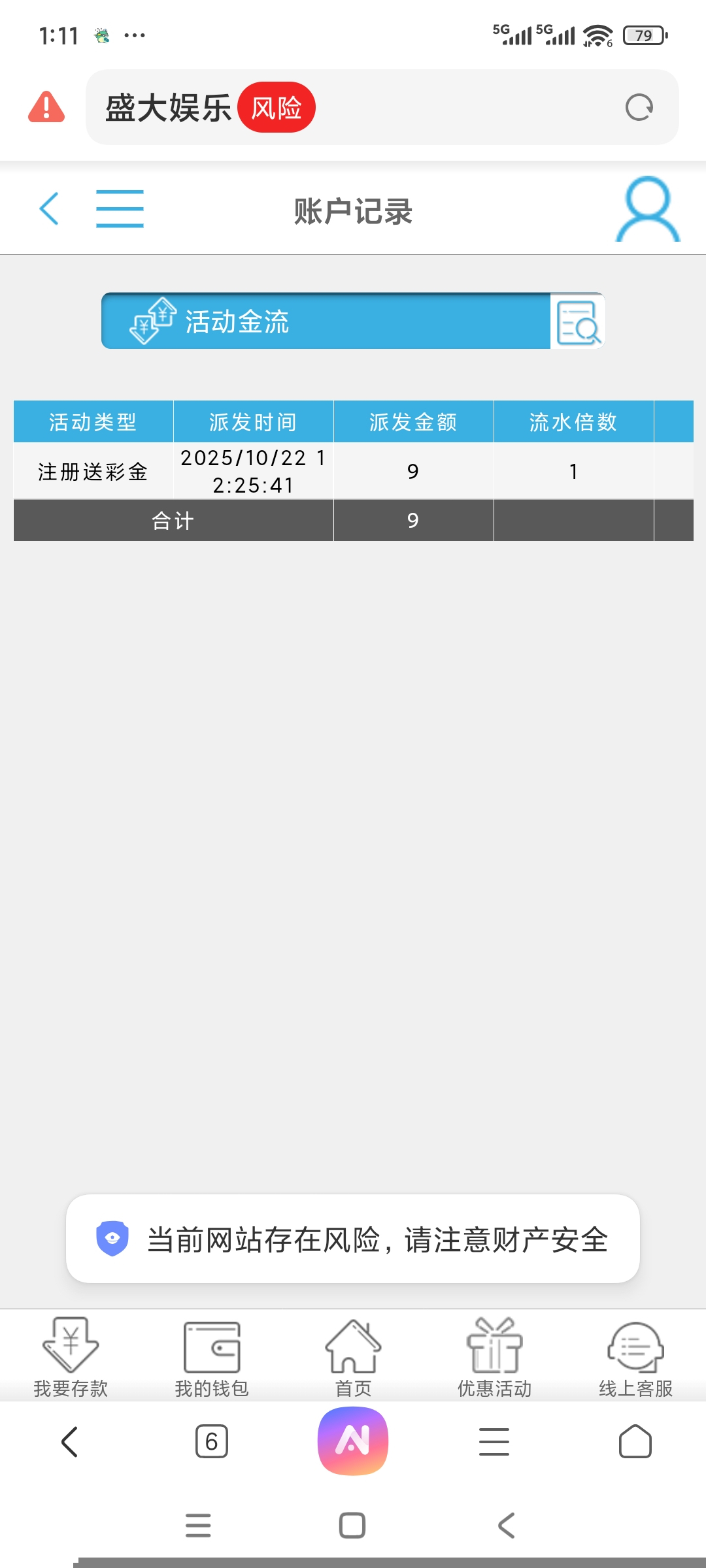Open the hamburger menu drawer
The width and height of the screenshot is (706, 1568).
(x=120, y=209)
